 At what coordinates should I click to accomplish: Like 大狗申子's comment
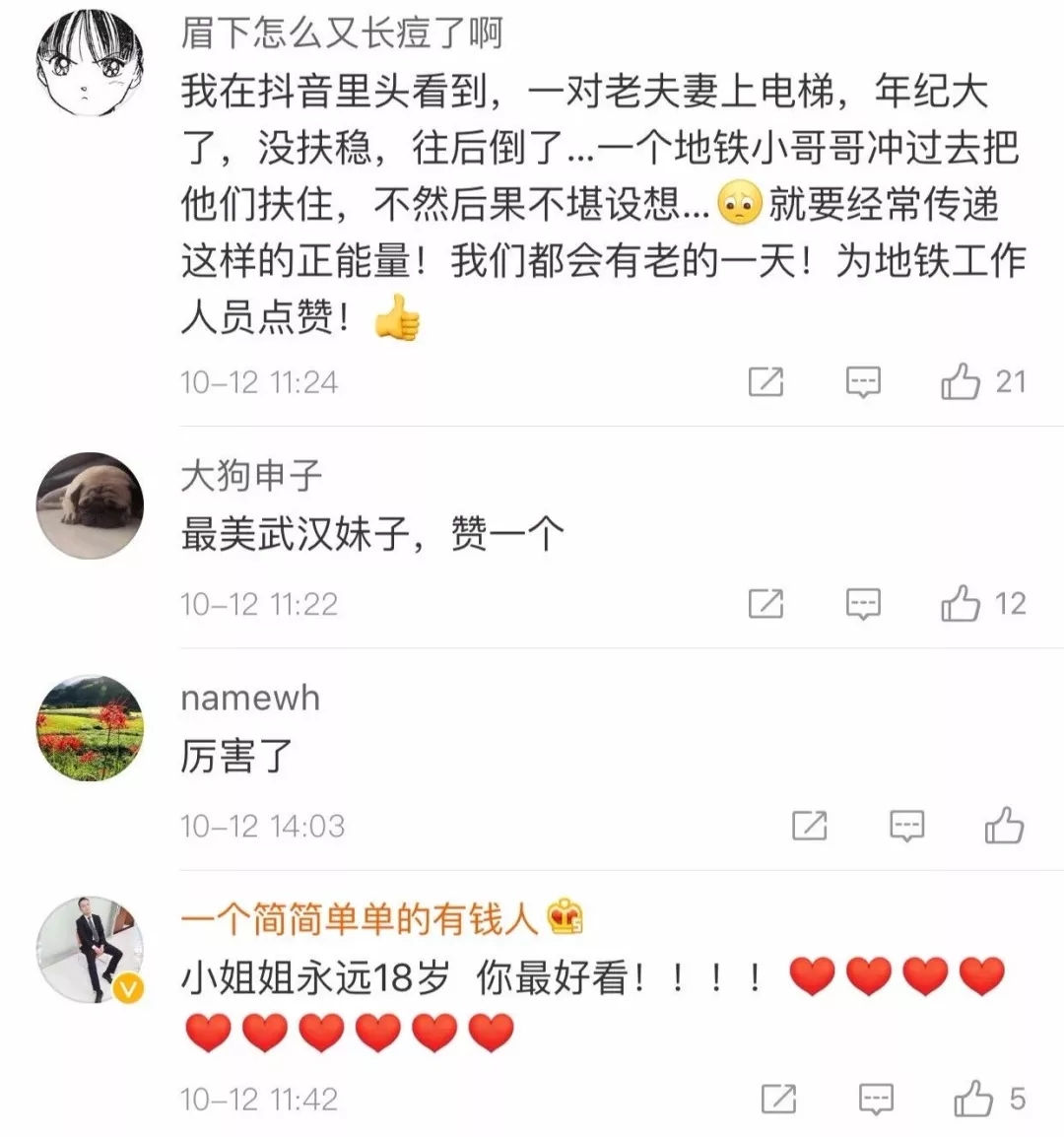tap(961, 603)
